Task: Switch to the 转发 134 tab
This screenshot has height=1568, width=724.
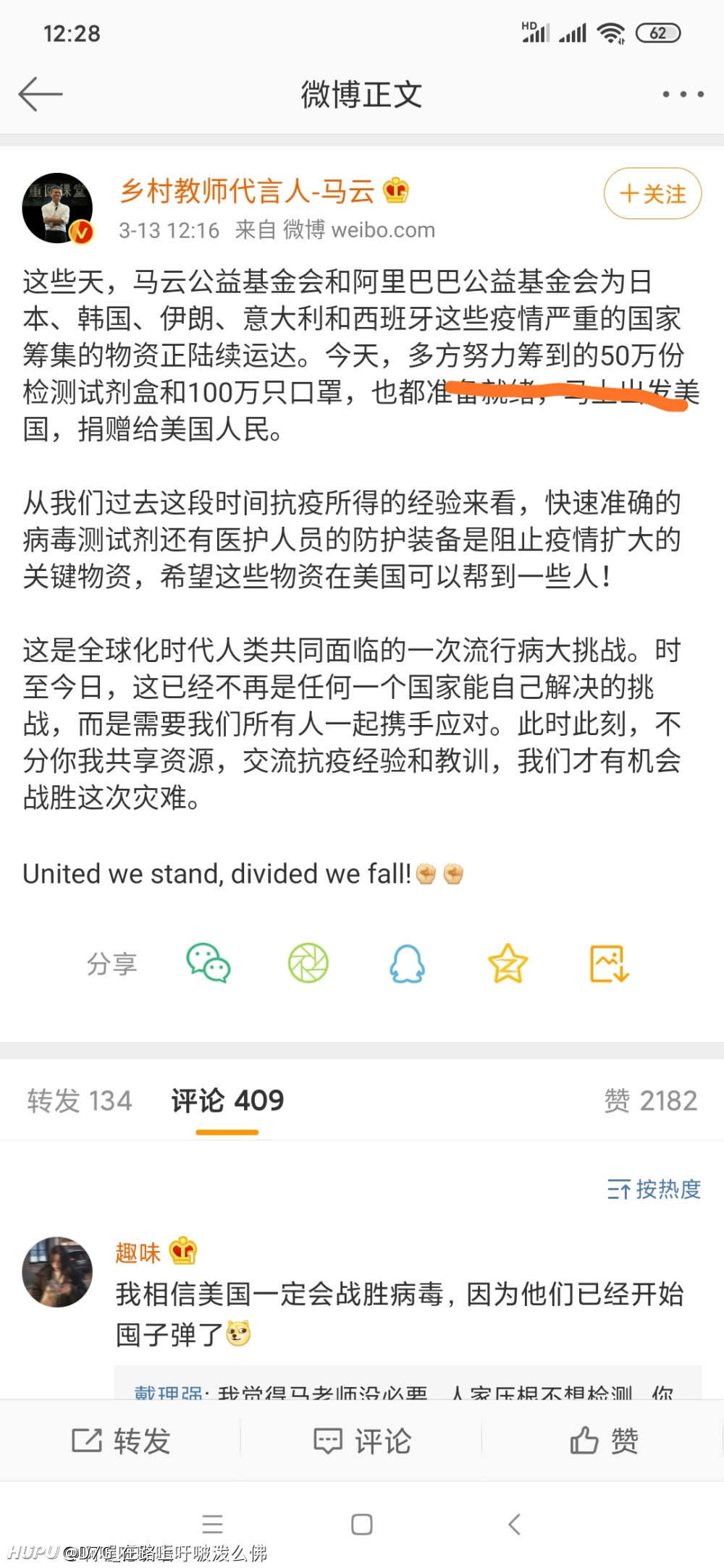Action: tap(80, 1101)
